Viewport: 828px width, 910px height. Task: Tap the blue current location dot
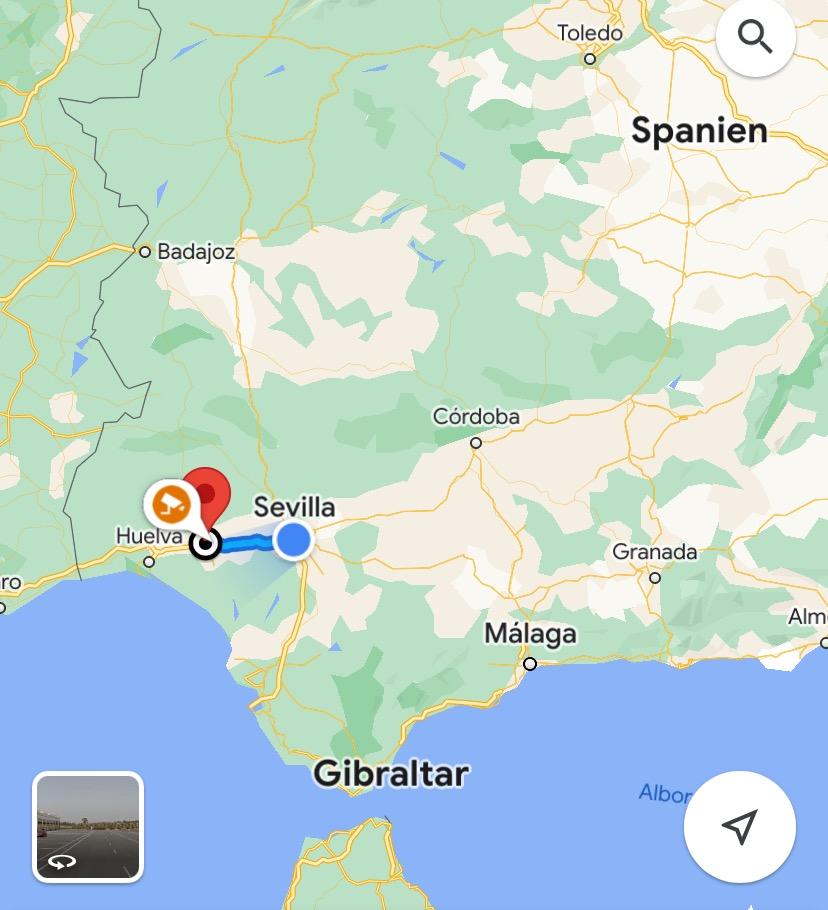293,540
